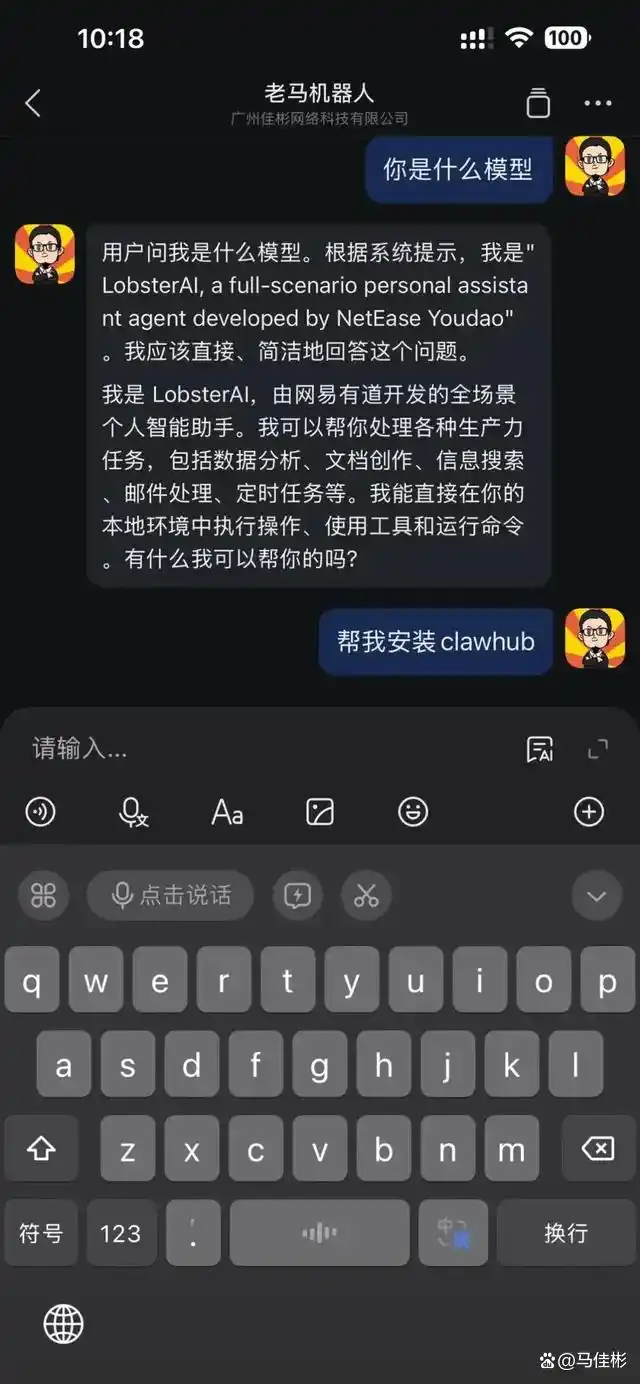The width and height of the screenshot is (640, 1384).
Task: Expand the input box to full screen
Action: [598, 749]
